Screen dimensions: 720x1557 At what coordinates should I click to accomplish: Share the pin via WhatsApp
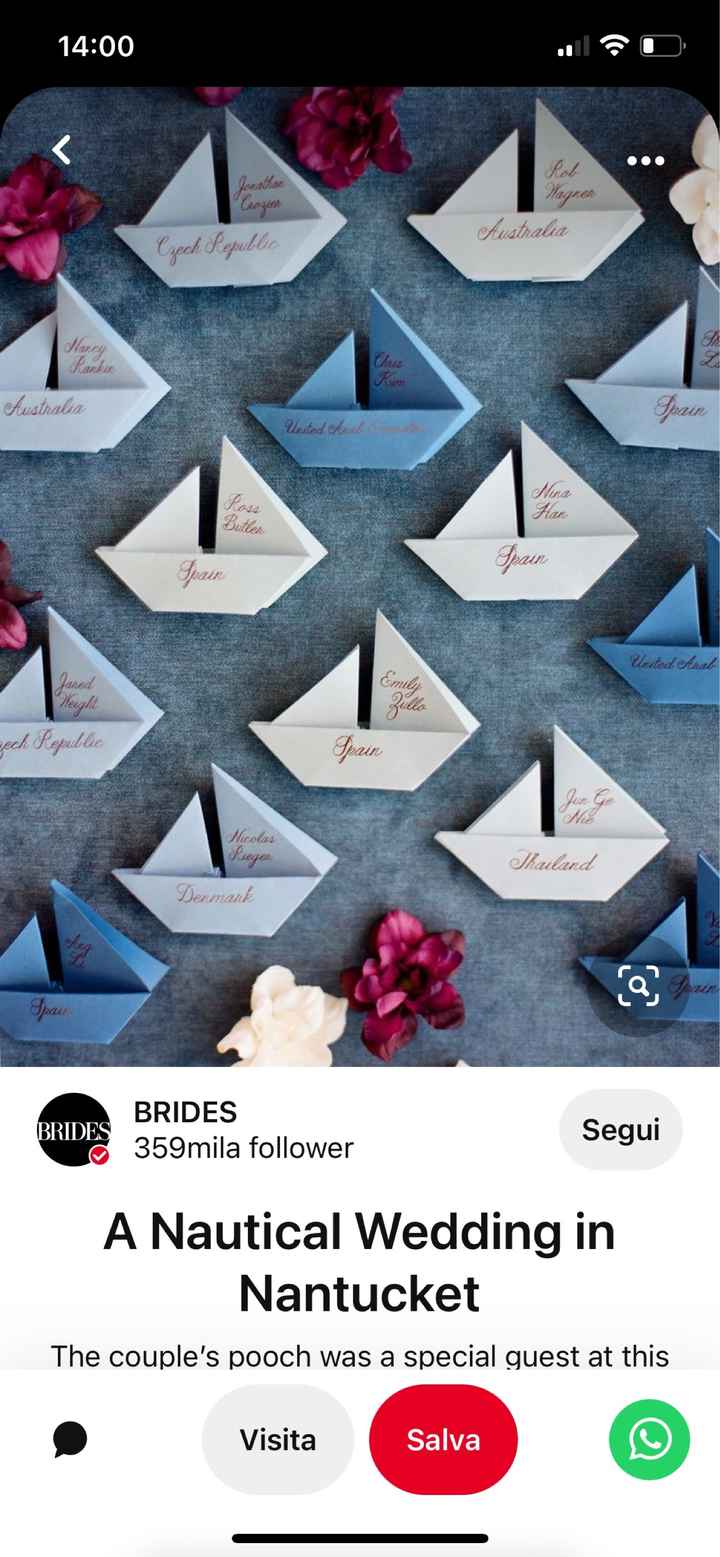pos(649,1440)
